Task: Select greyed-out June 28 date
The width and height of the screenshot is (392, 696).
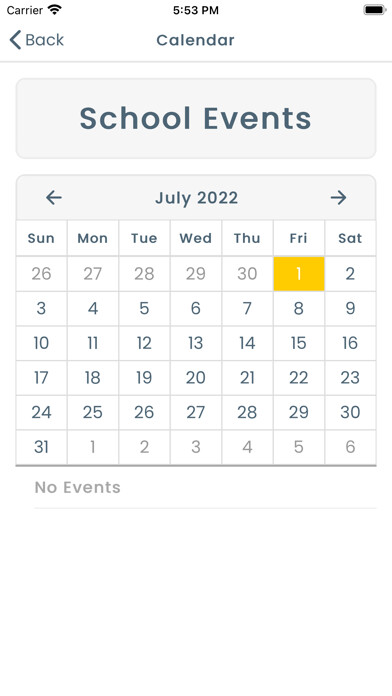Action: (144, 274)
